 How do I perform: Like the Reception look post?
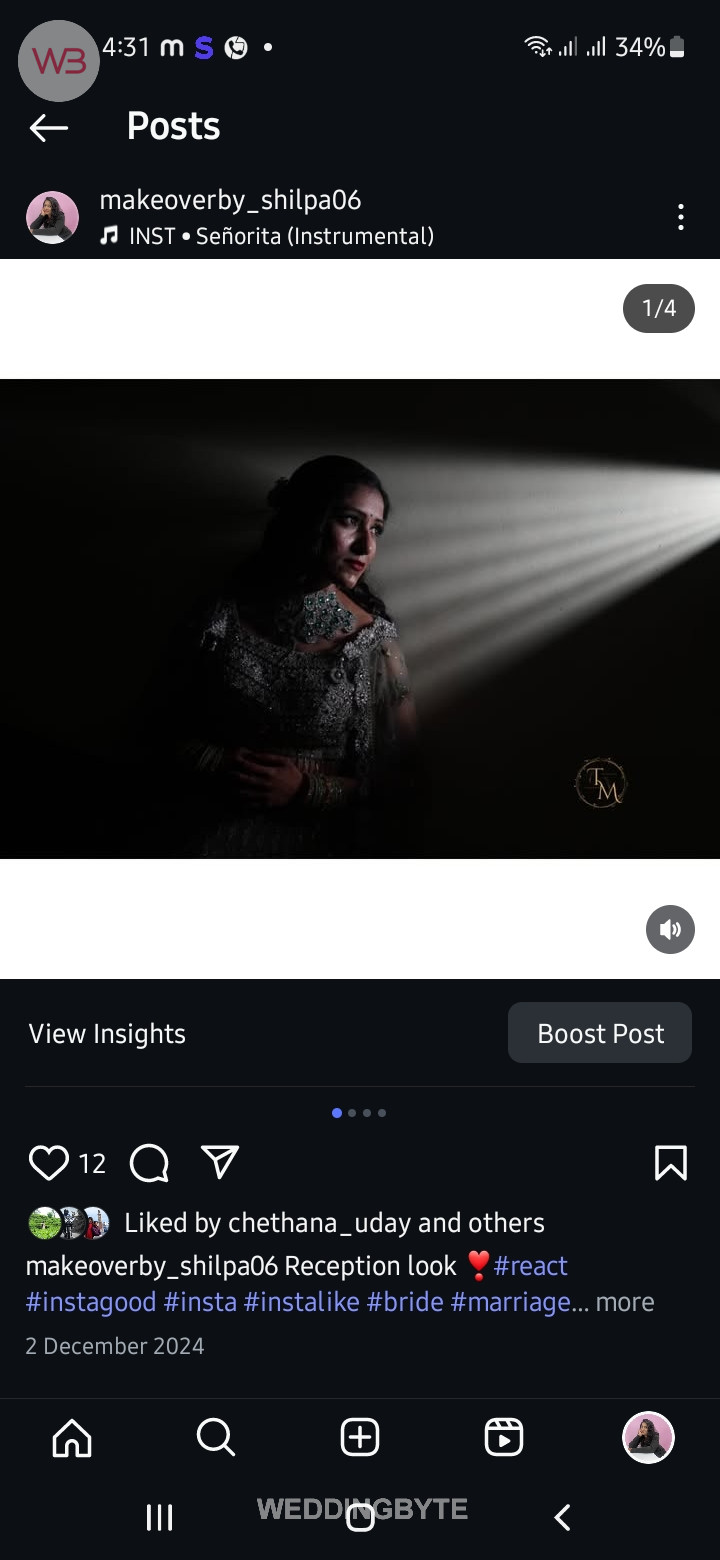click(49, 1163)
